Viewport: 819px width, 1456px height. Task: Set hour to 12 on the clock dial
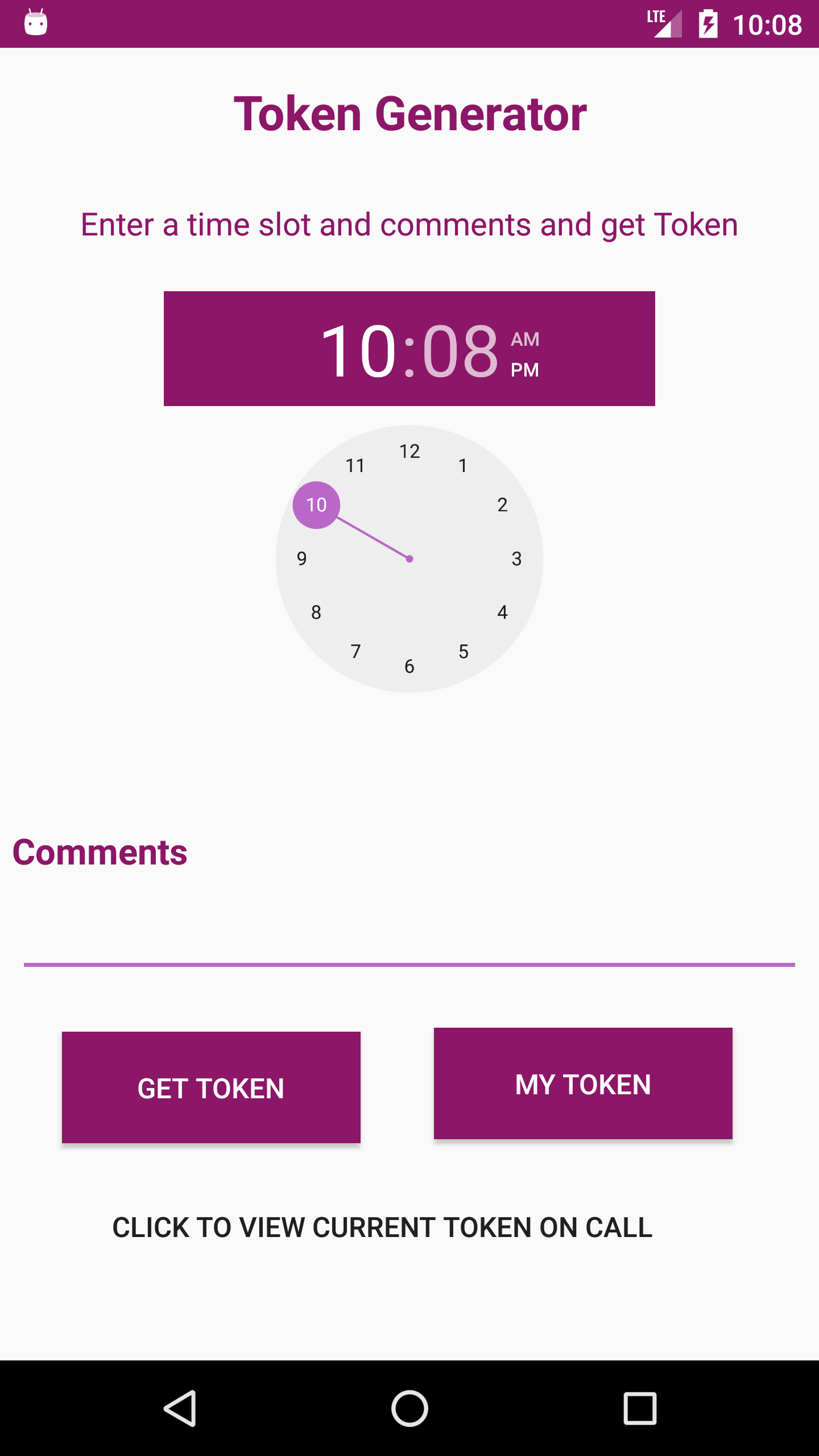(x=409, y=452)
